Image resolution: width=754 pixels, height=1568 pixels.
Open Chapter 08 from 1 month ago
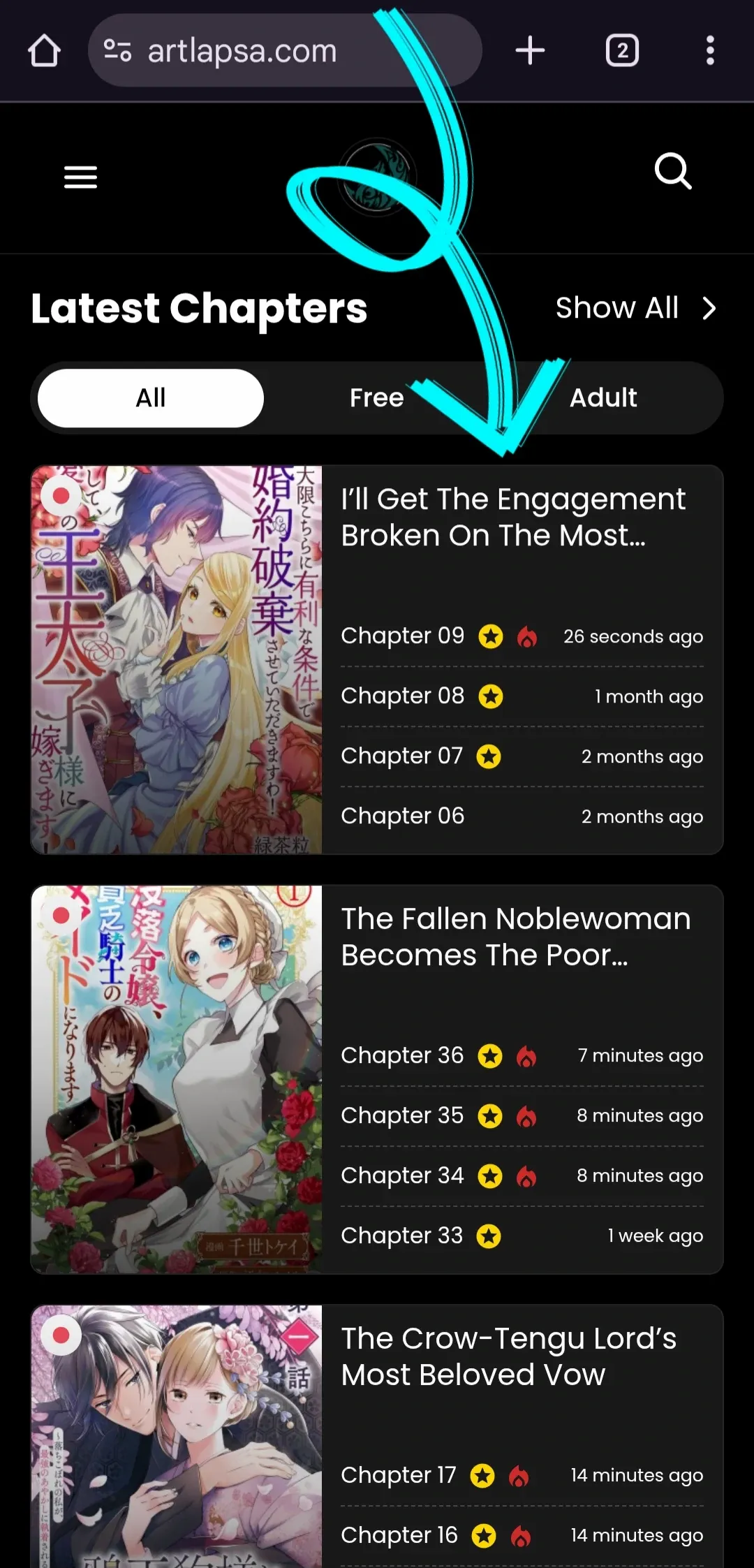point(403,696)
